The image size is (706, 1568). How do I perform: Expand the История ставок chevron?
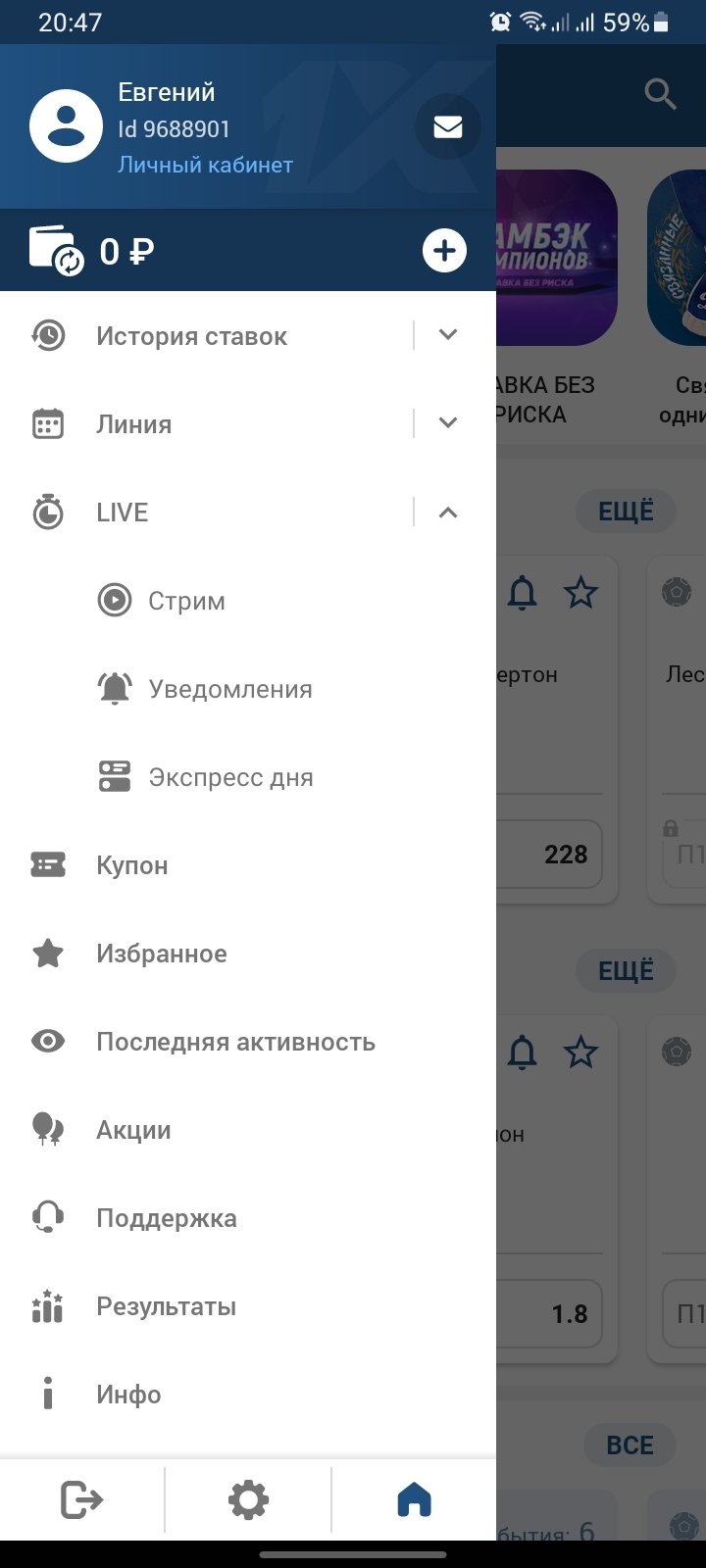tap(448, 335)
